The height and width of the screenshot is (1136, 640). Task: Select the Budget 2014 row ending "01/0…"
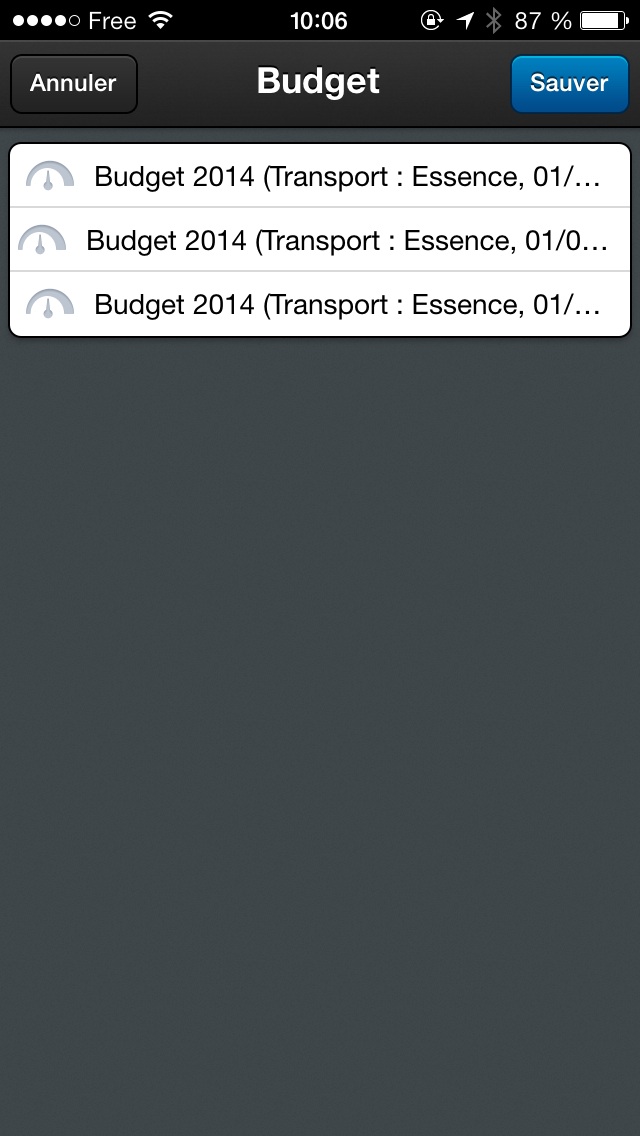pyautogui.click(x=320, y=240)
